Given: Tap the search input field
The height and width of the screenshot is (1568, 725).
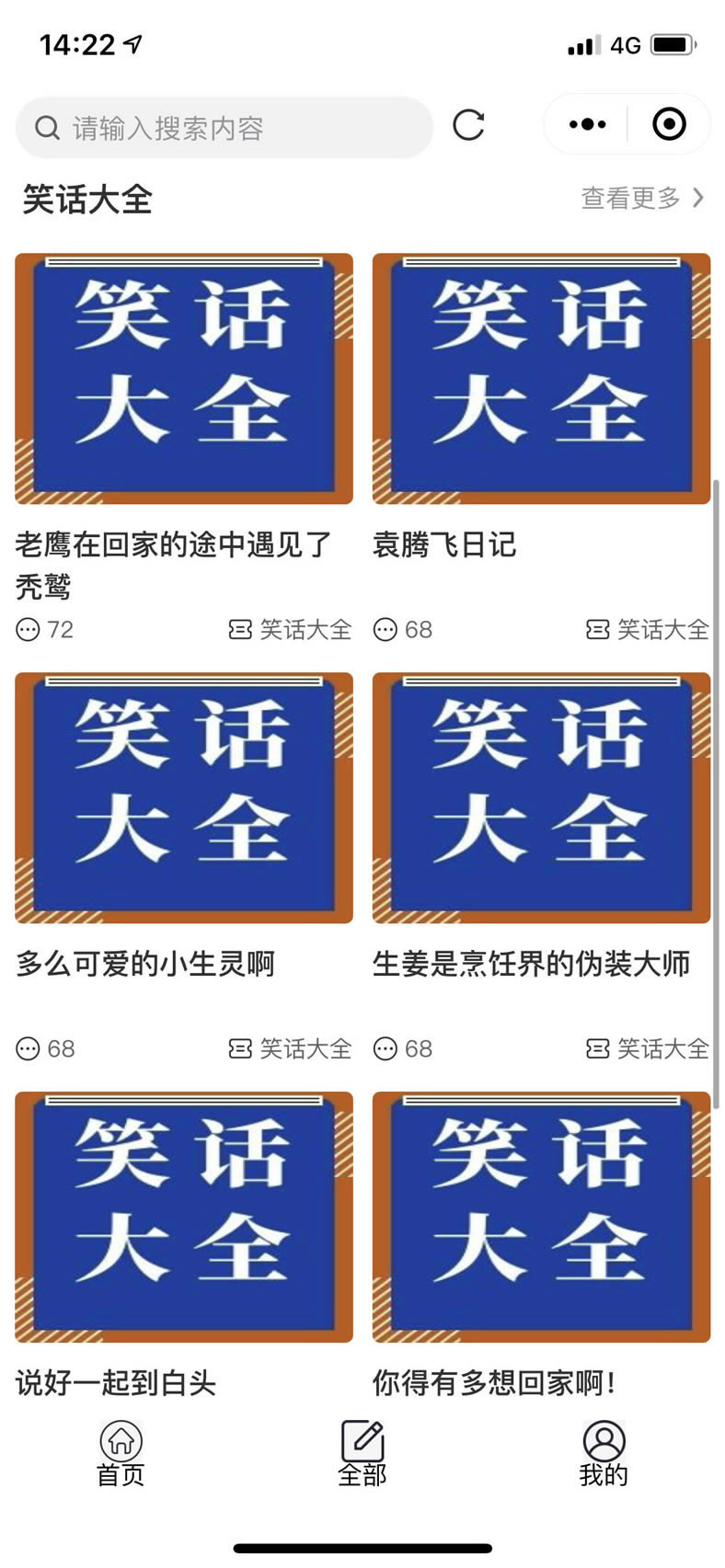Looking at the screenshot, I should coord(224,128).
